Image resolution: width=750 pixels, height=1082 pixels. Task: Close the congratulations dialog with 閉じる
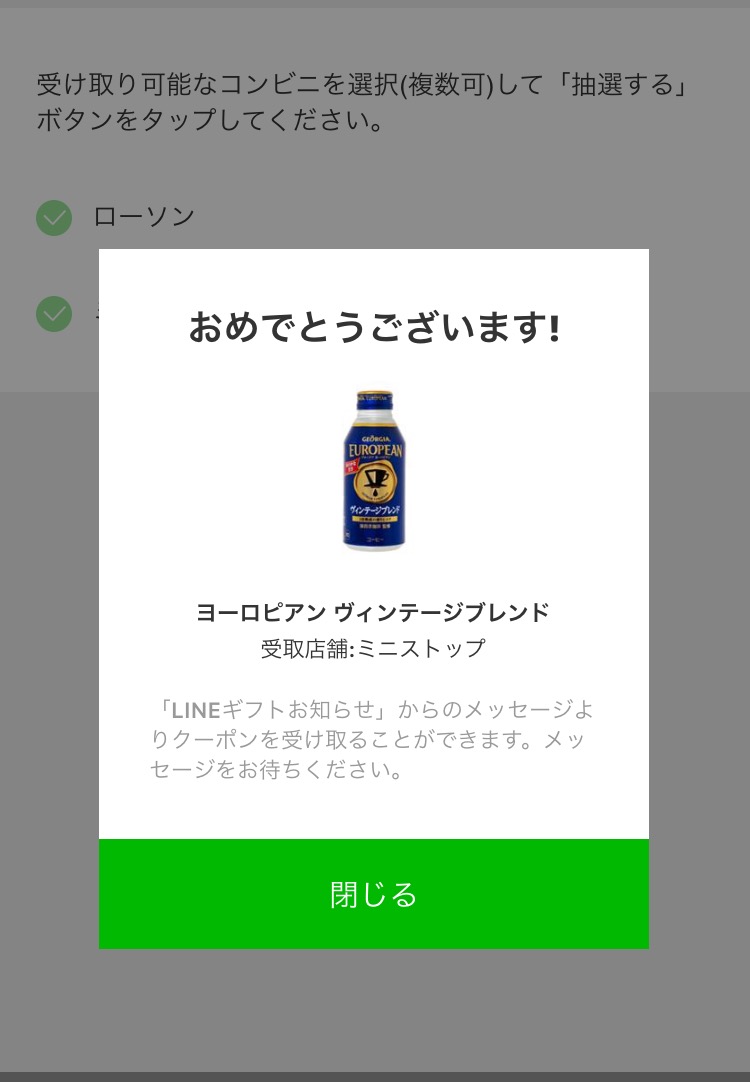pos(374,894)
